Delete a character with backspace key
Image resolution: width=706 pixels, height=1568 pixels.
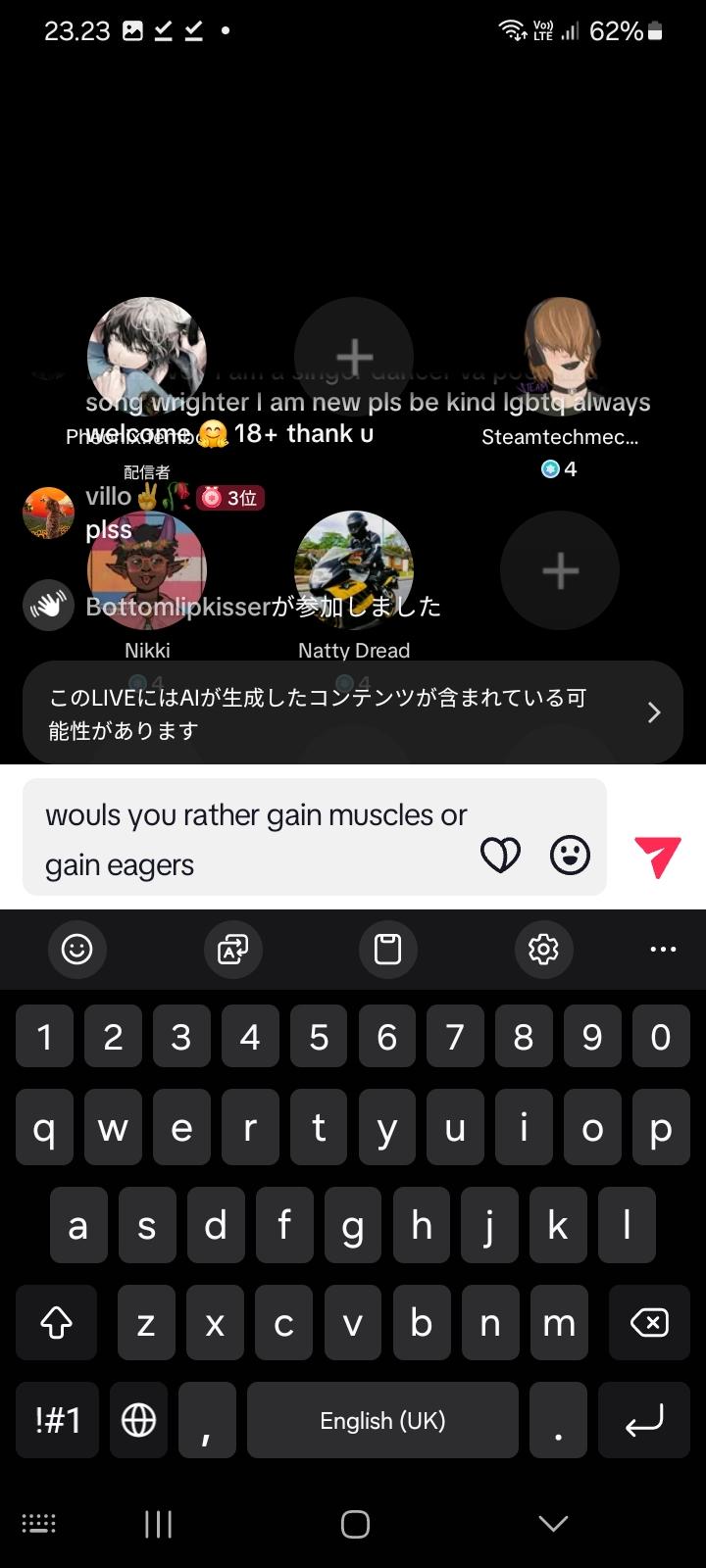648,1323
